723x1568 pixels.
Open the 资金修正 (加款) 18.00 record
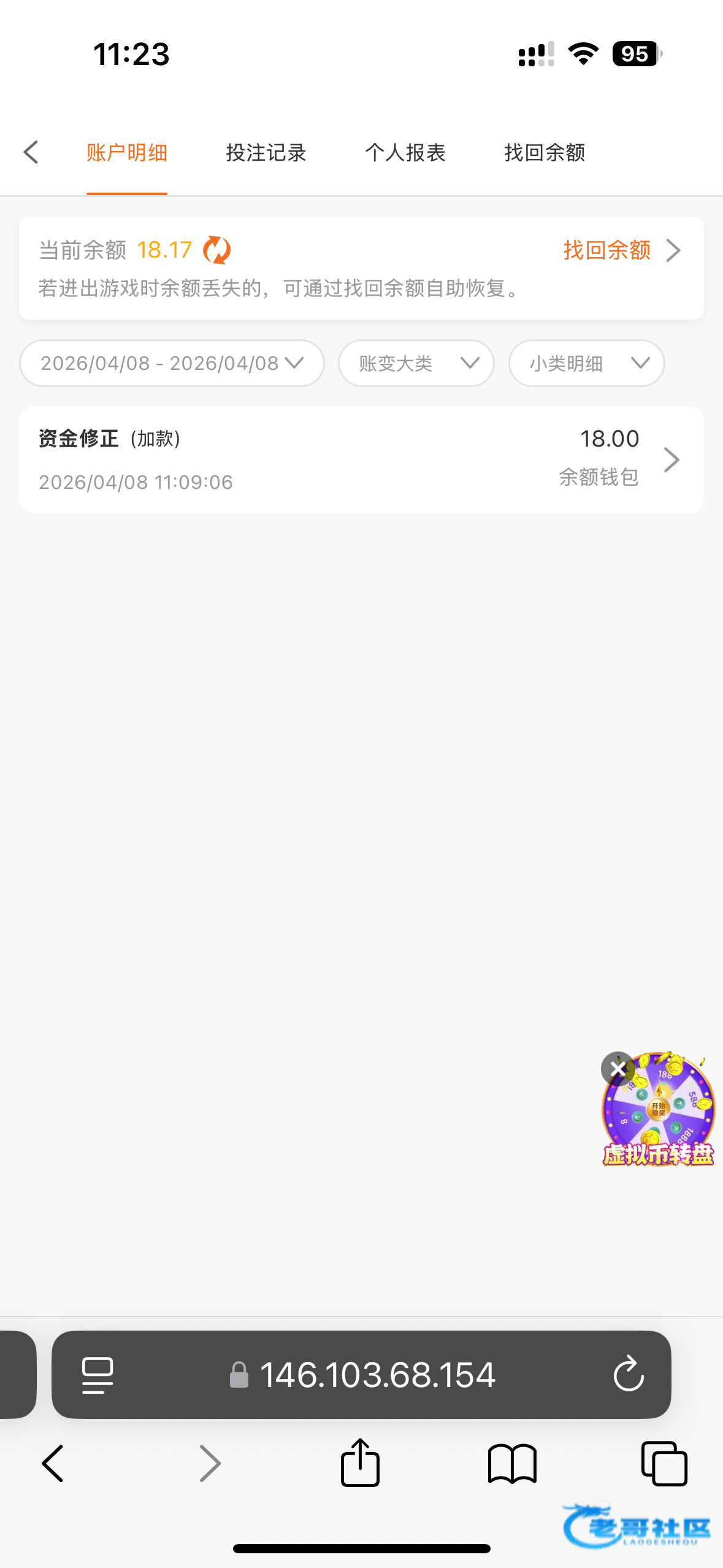(361, 459)
